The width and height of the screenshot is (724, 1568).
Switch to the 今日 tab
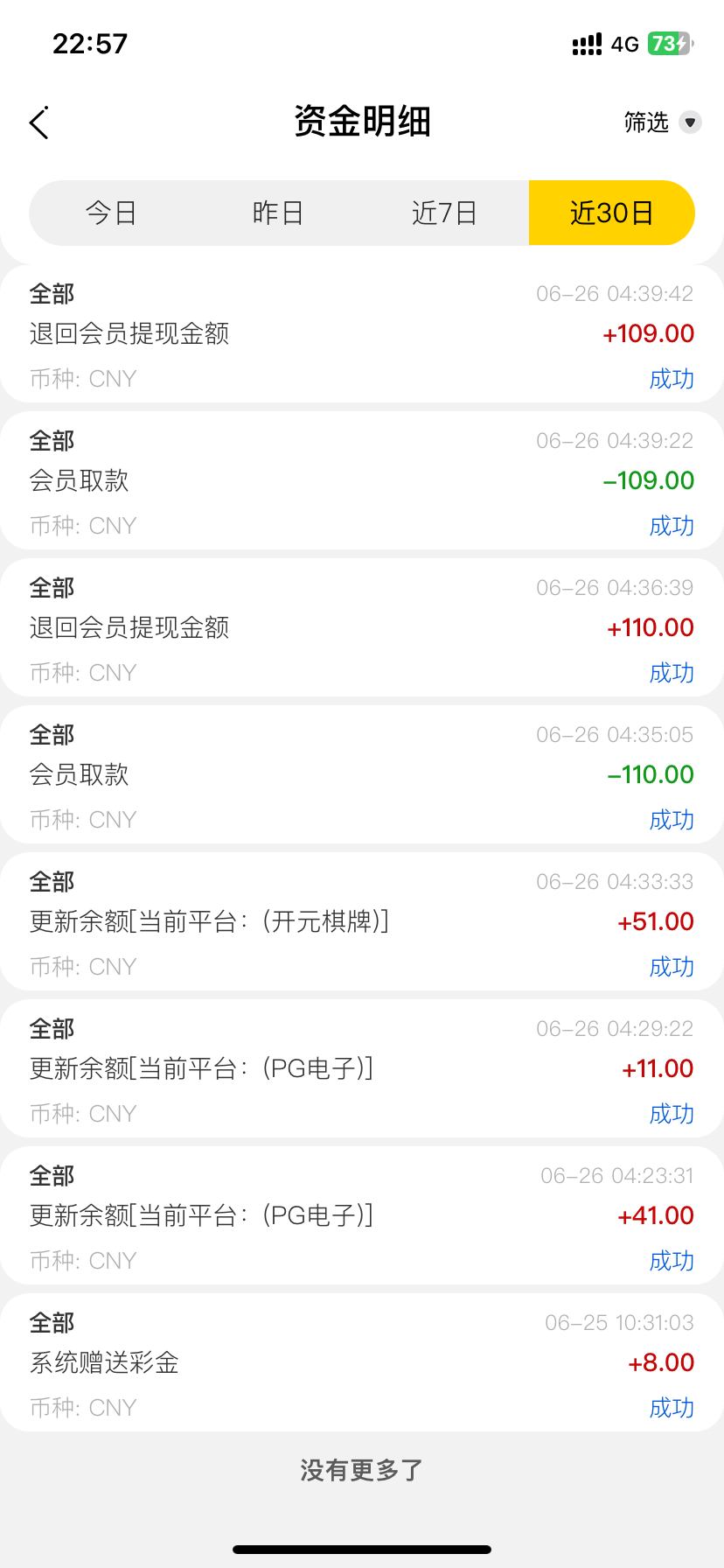[x=111, y=213]
